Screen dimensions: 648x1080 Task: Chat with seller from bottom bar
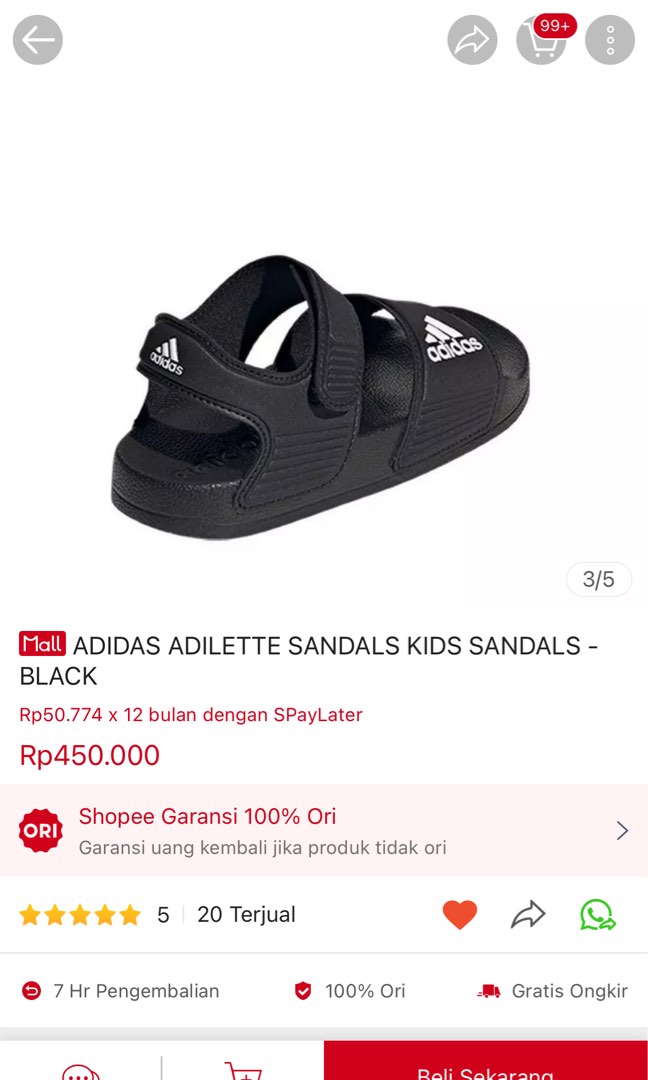(80, 1070)
